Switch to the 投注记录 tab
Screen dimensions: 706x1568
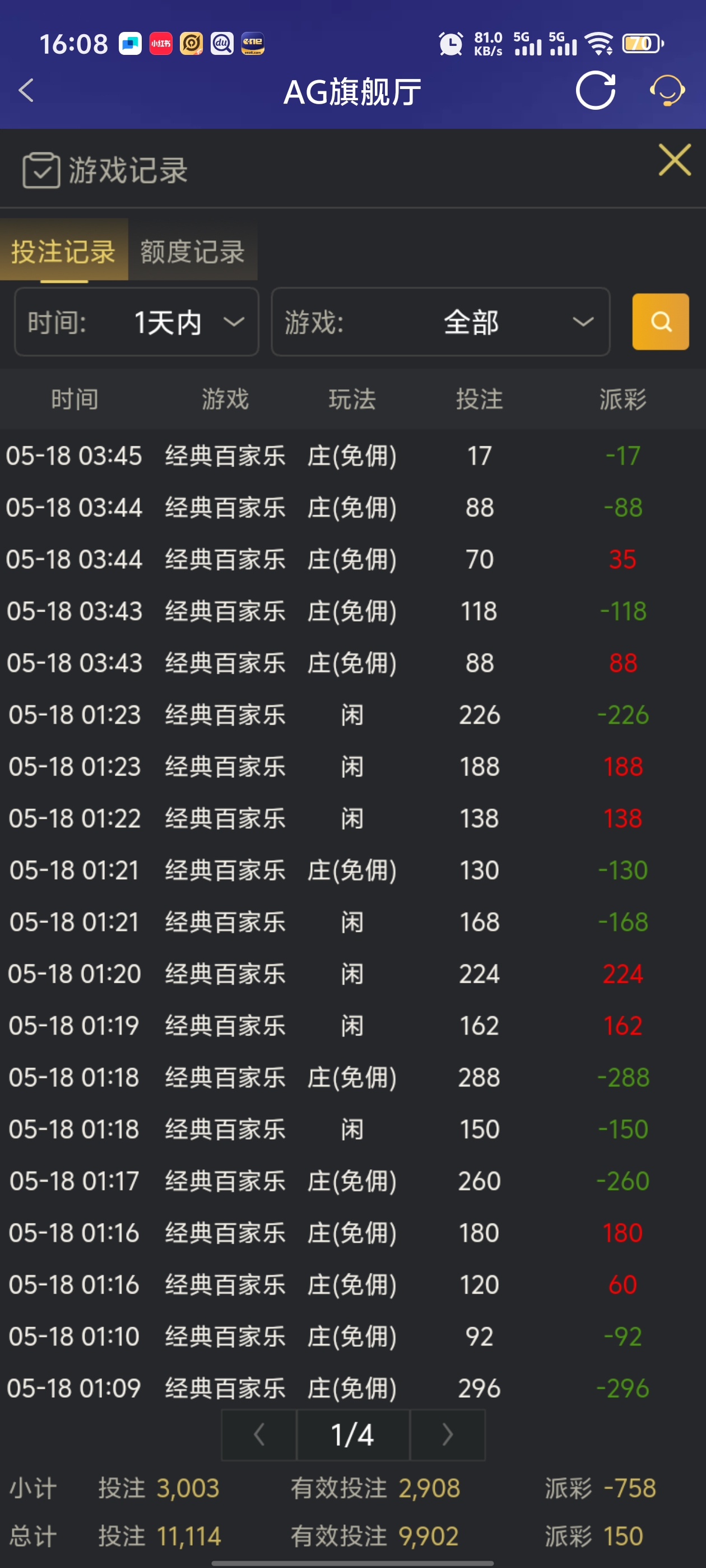coord(63,251)
